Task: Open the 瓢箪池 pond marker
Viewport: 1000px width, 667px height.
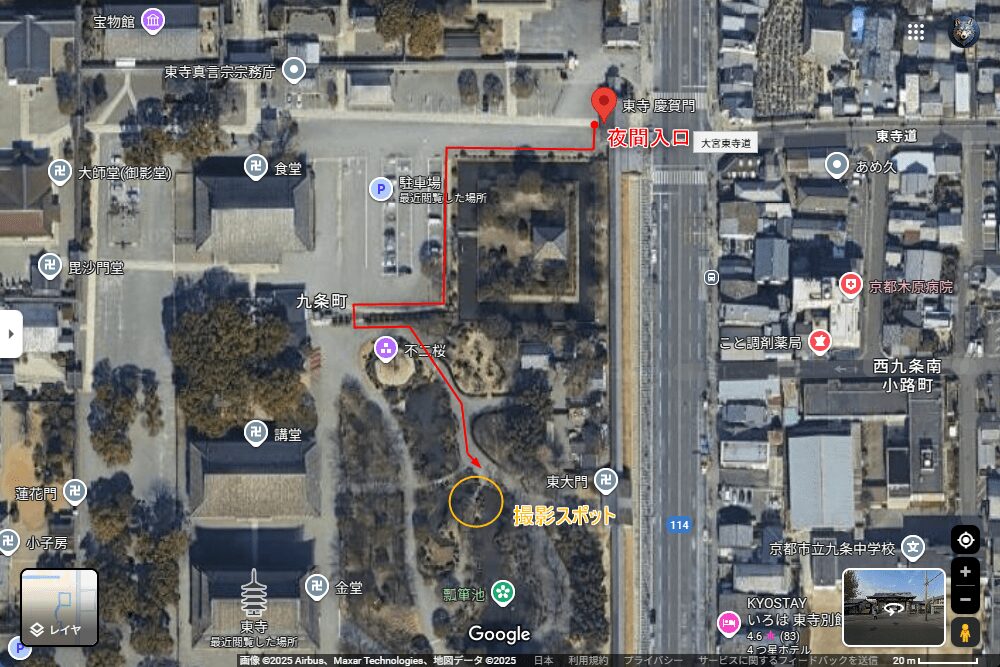Action: [503, 594]
